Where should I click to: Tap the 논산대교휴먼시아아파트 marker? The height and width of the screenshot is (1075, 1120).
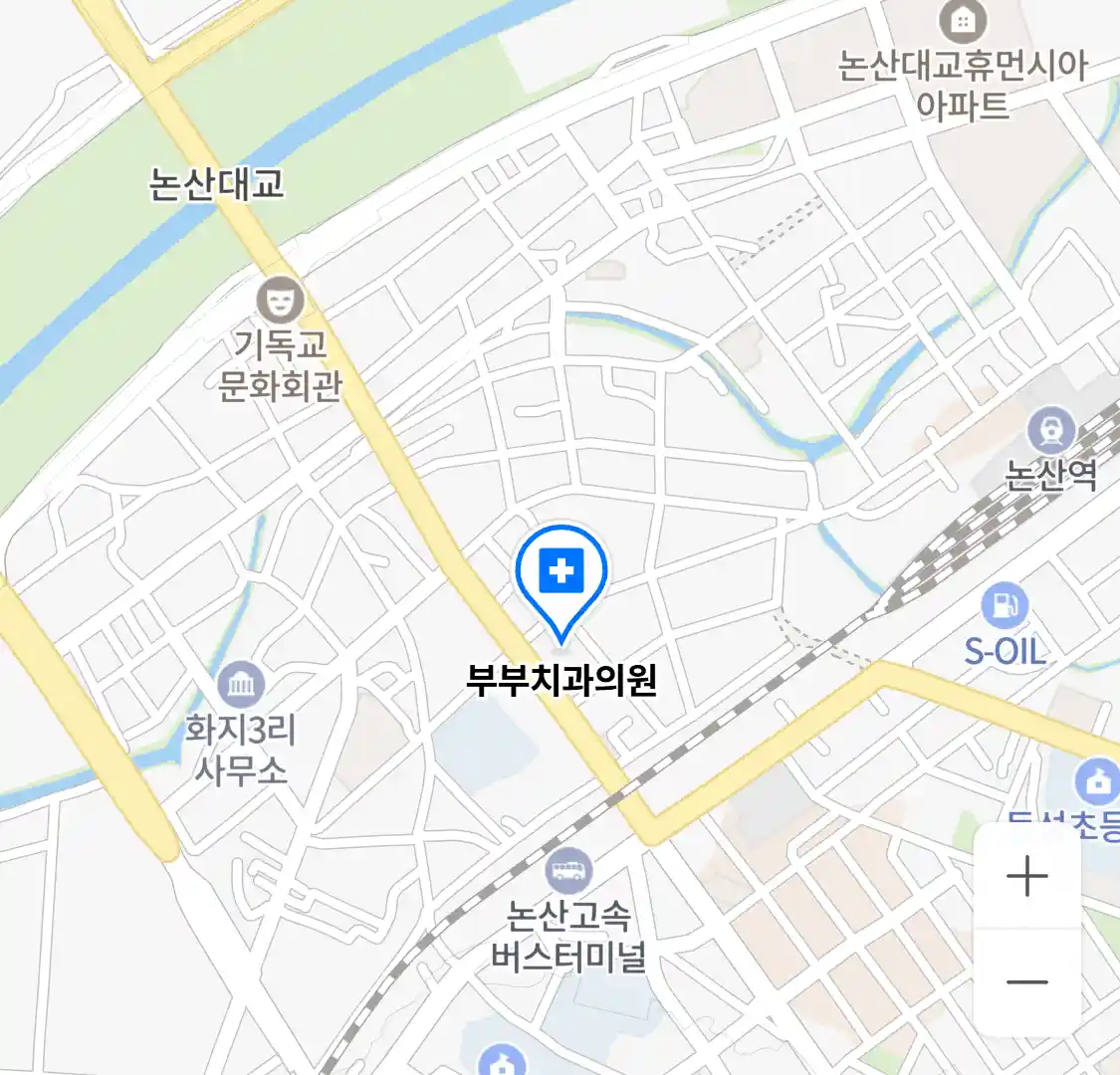coord(963,21)
